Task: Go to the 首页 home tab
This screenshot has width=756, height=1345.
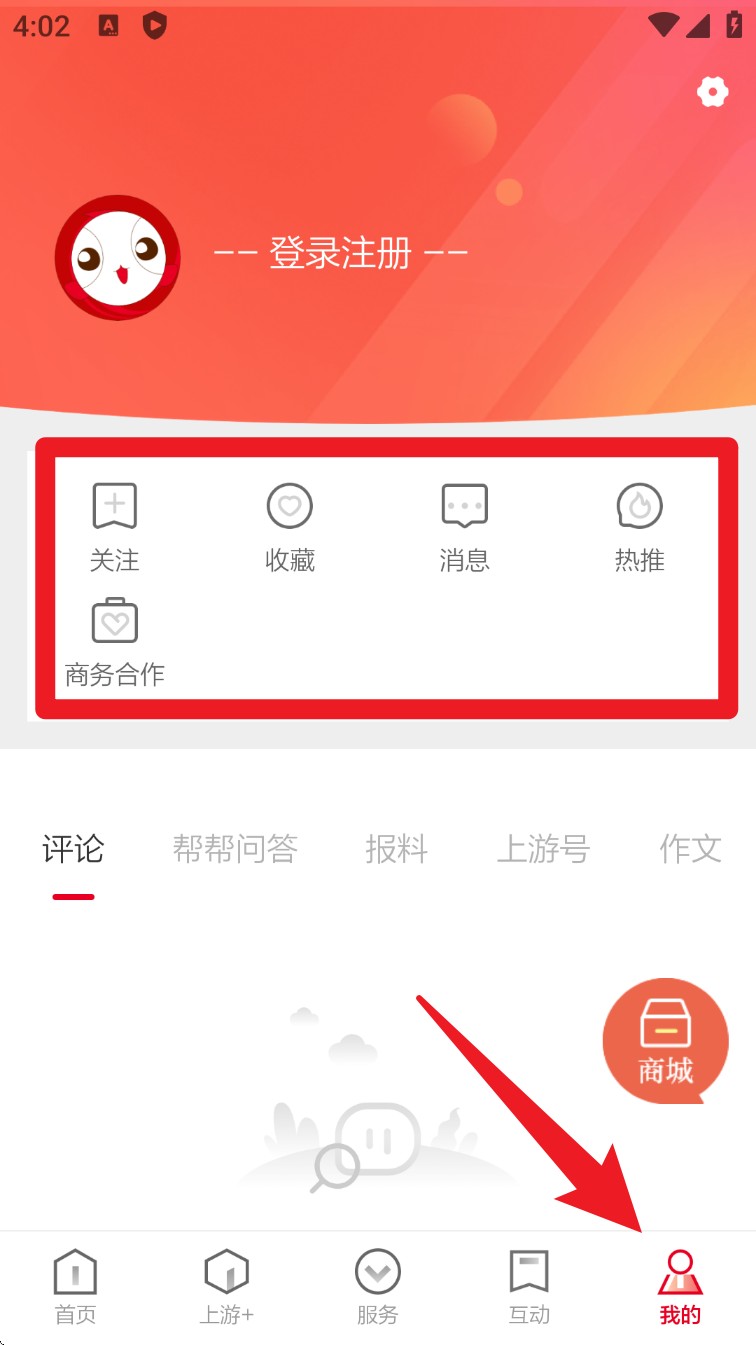Action: point(75,1288)
